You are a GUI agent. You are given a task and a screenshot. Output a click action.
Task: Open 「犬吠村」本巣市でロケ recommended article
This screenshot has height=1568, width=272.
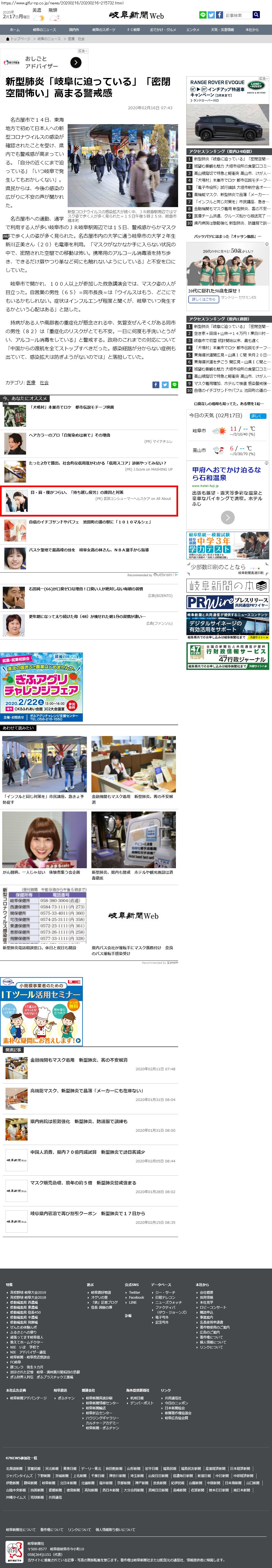71,407
